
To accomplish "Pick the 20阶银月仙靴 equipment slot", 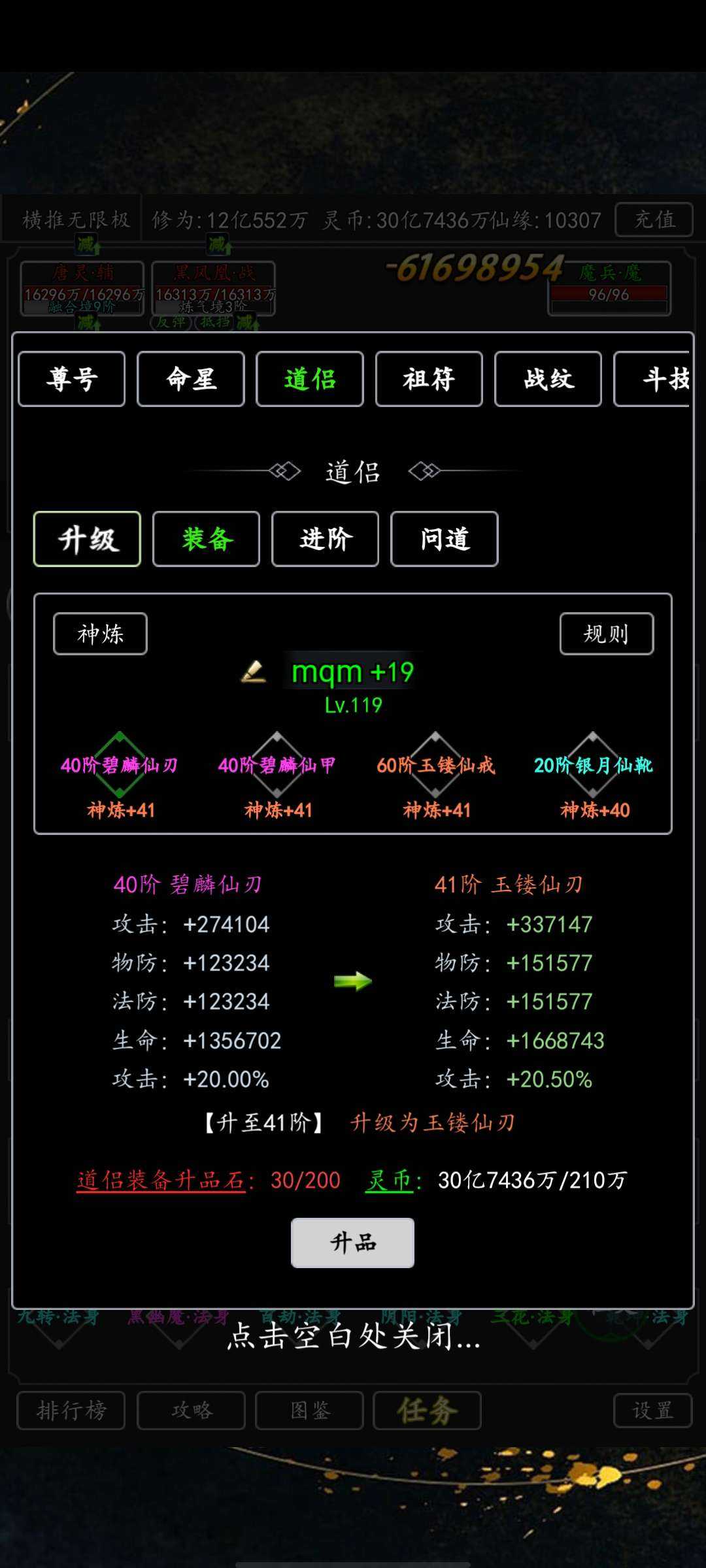I will click(x=593, y=765).
